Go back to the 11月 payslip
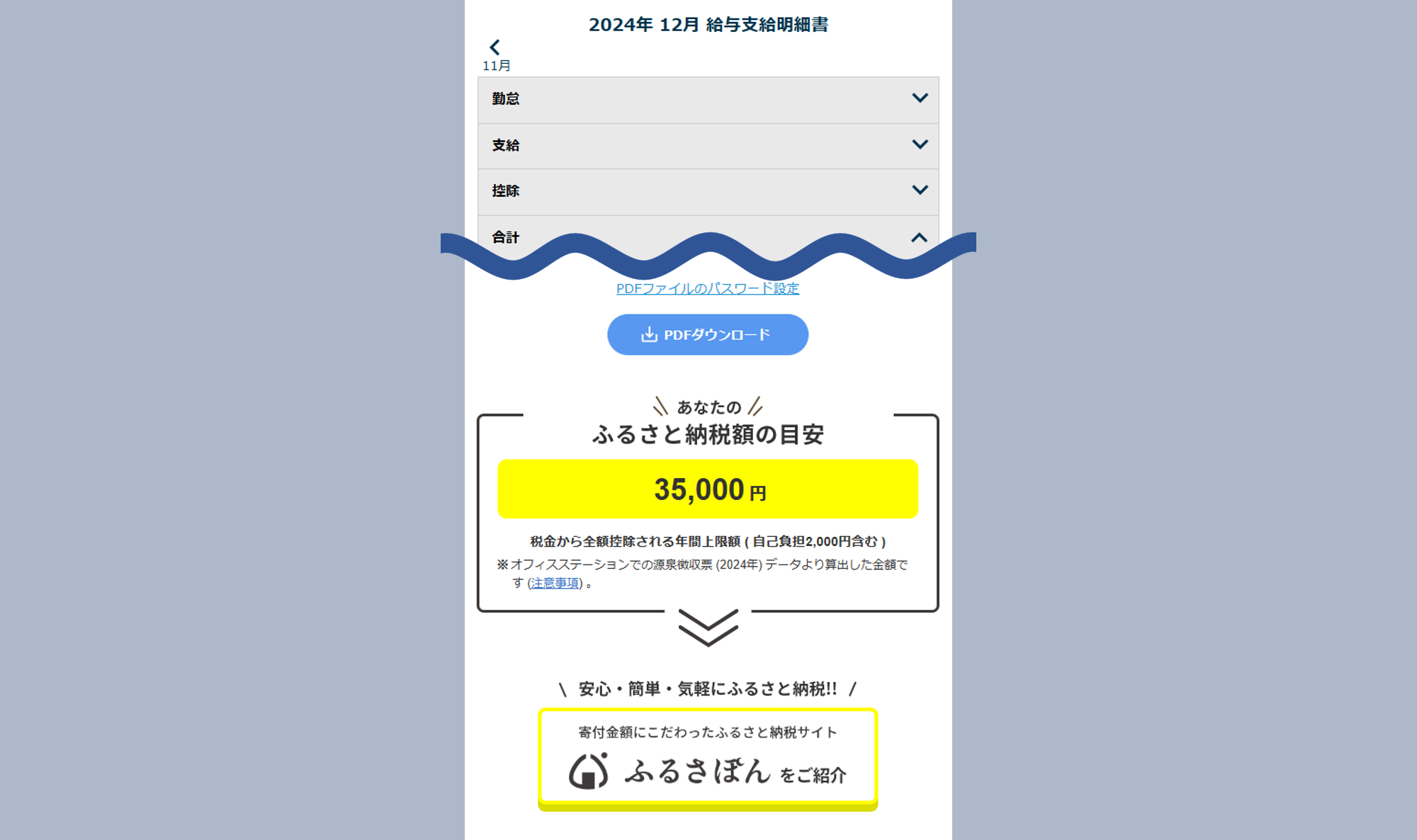Image resolution: width=1417 pixels, height=840 pixels. point(495,54)
